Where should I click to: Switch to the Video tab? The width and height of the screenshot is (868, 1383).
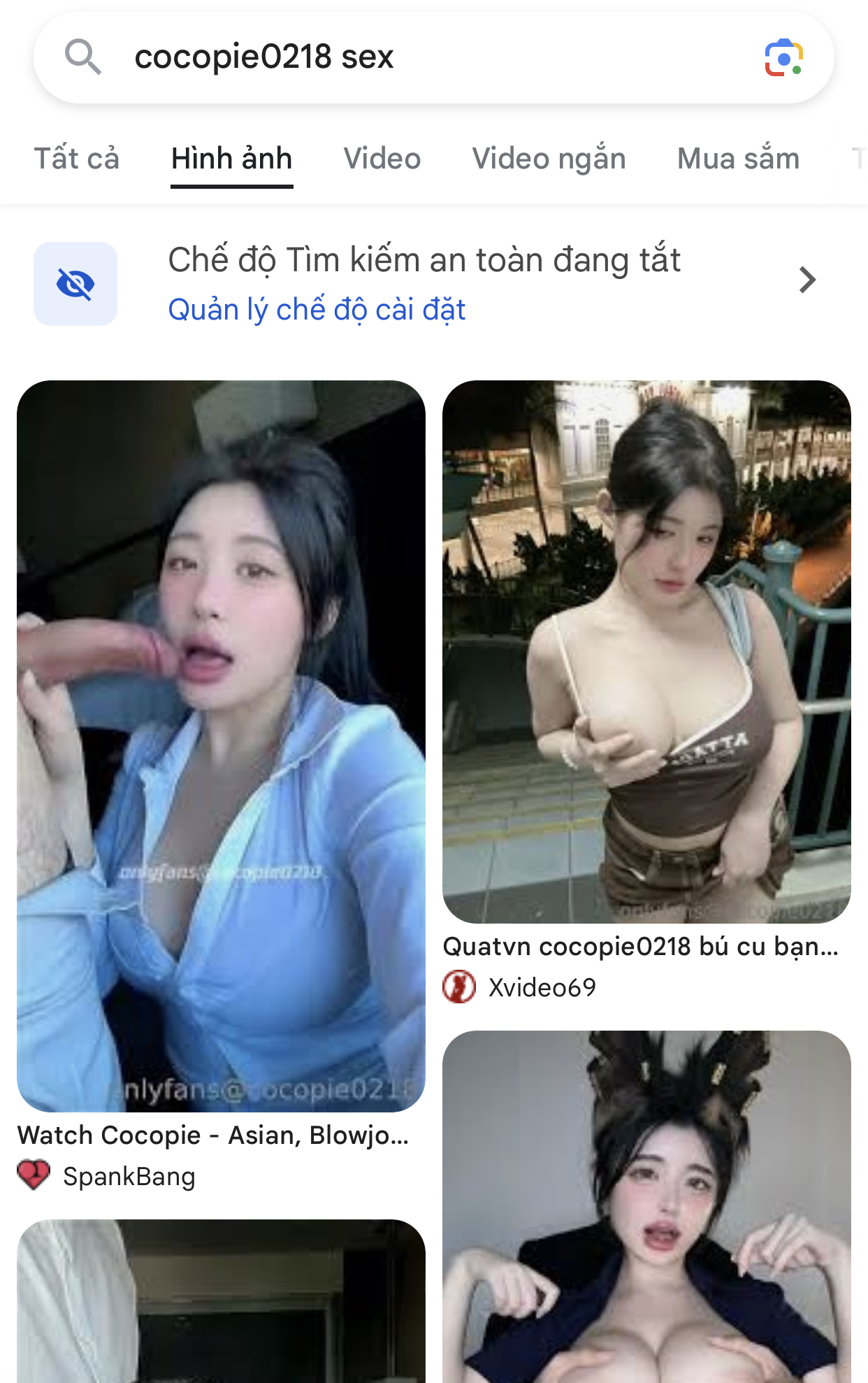coord(382,159)
